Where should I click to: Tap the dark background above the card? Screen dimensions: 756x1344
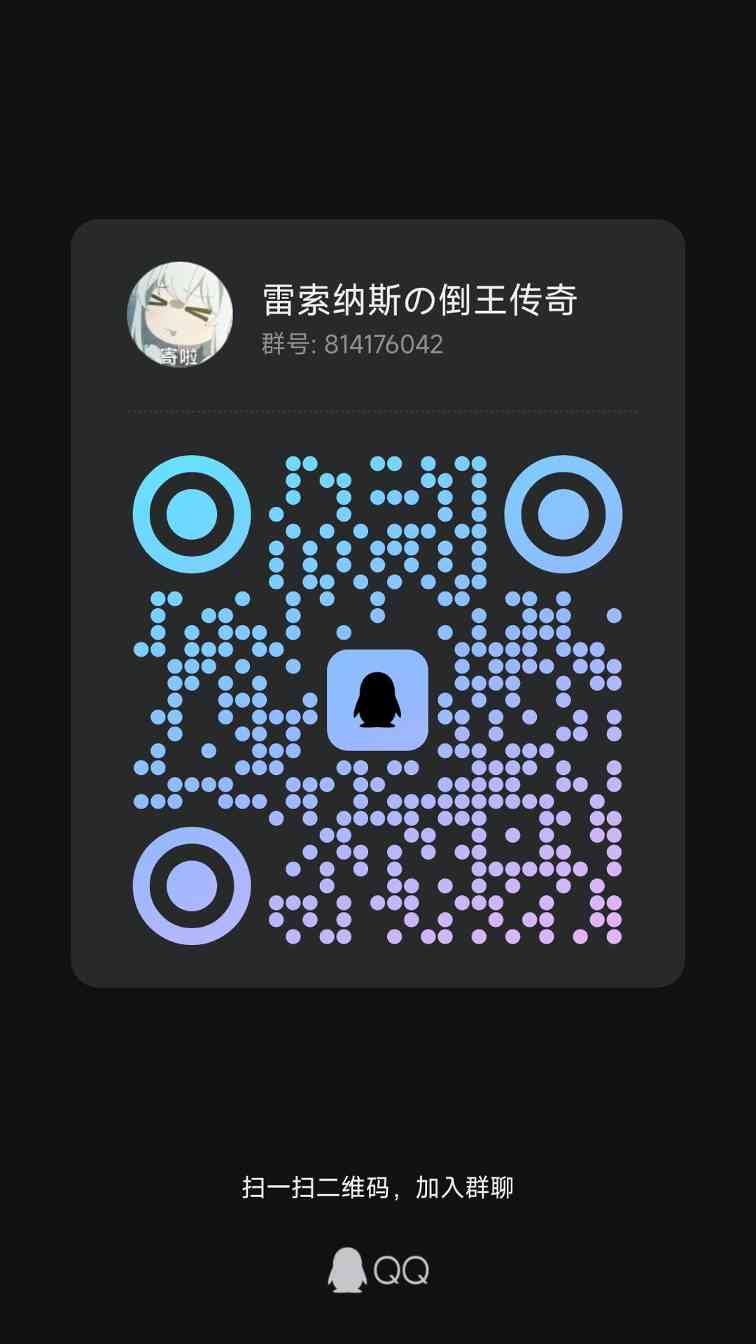tap(378, 110)
